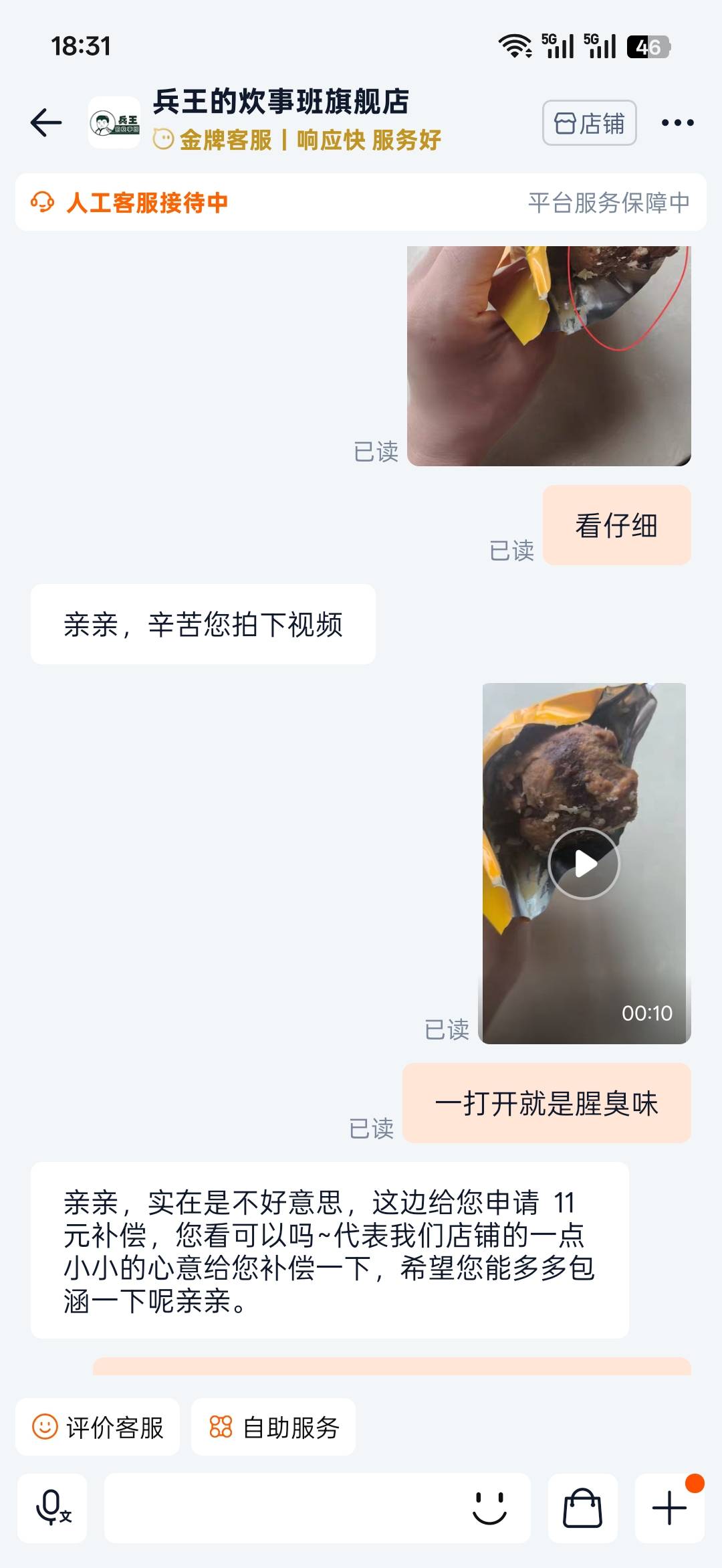Open the sent food photo

548,355
